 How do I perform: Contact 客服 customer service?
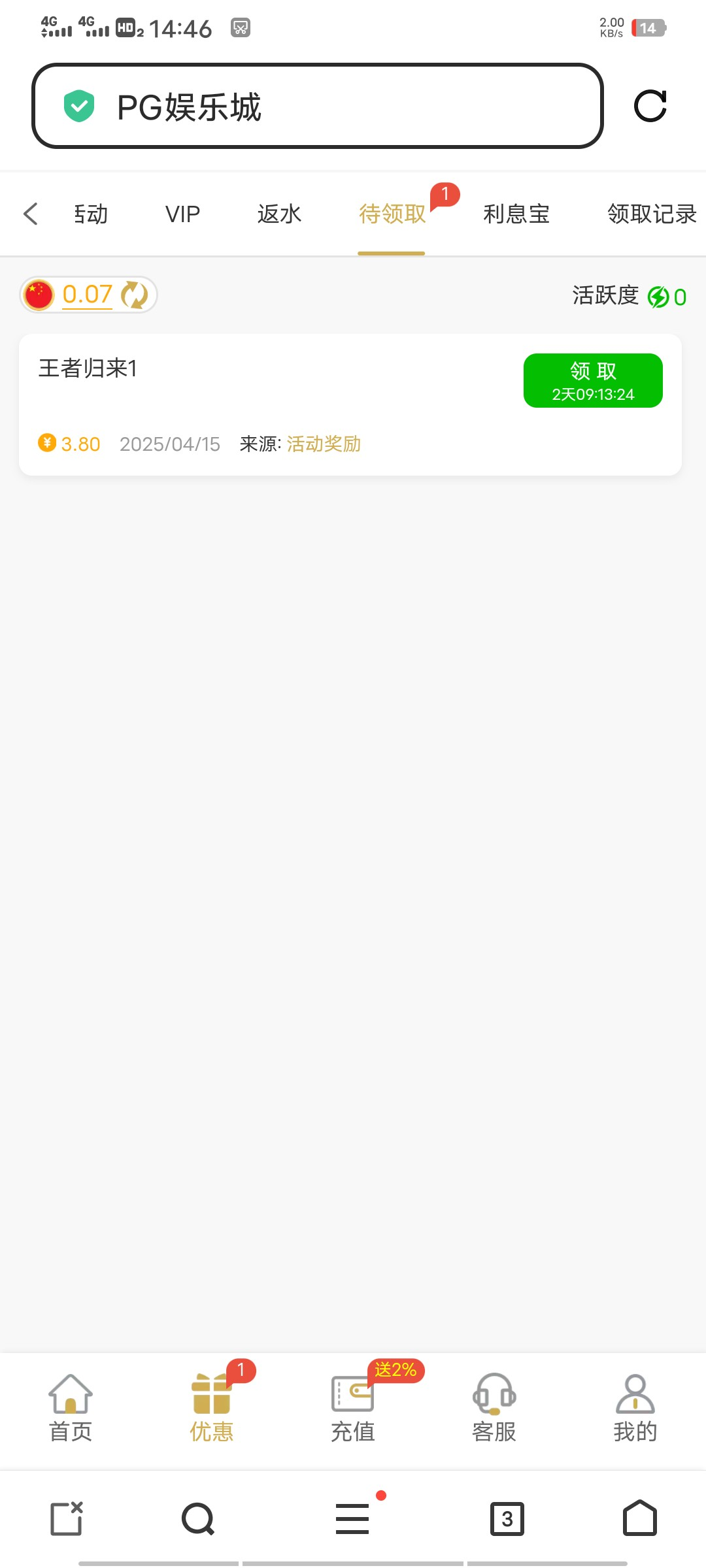494,1407
